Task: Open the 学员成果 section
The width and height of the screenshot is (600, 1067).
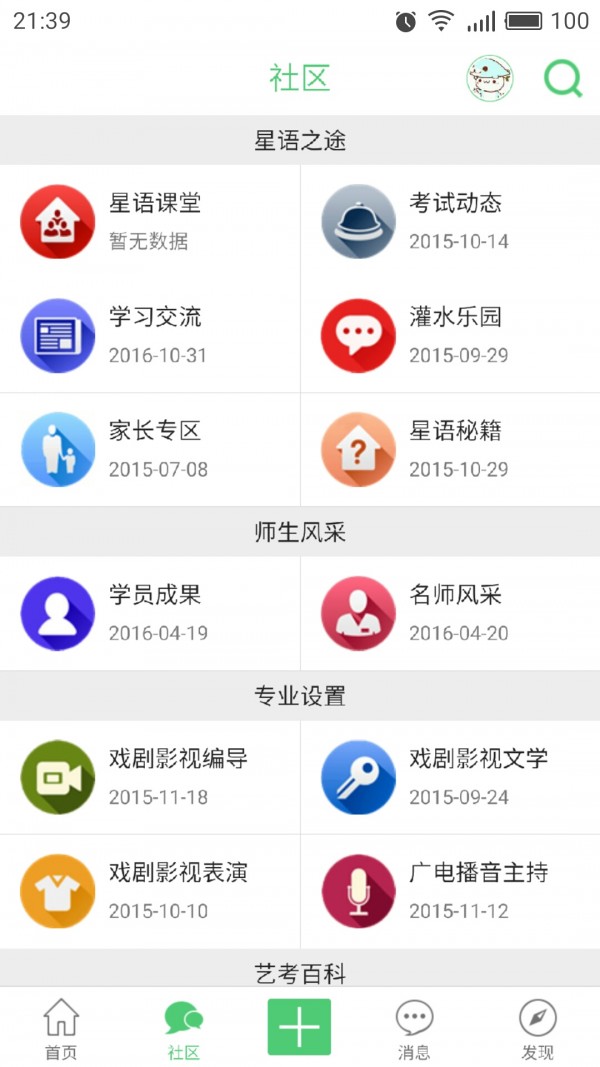Action: pyautogui.click(x=150, y=613)
